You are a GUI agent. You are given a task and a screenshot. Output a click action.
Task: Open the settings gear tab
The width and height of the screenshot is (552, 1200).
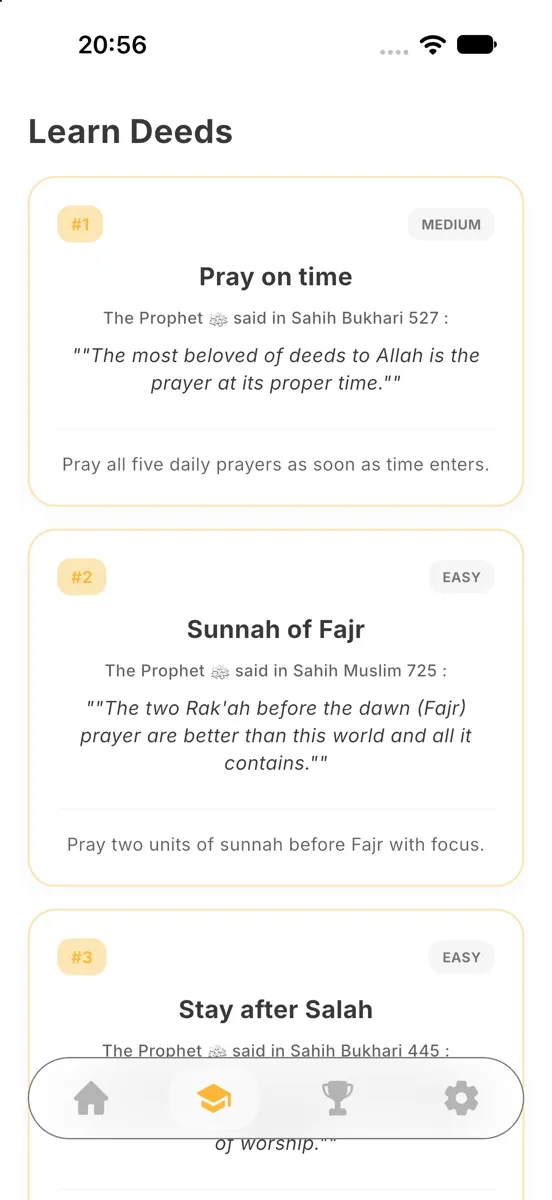pos(461,1099)
